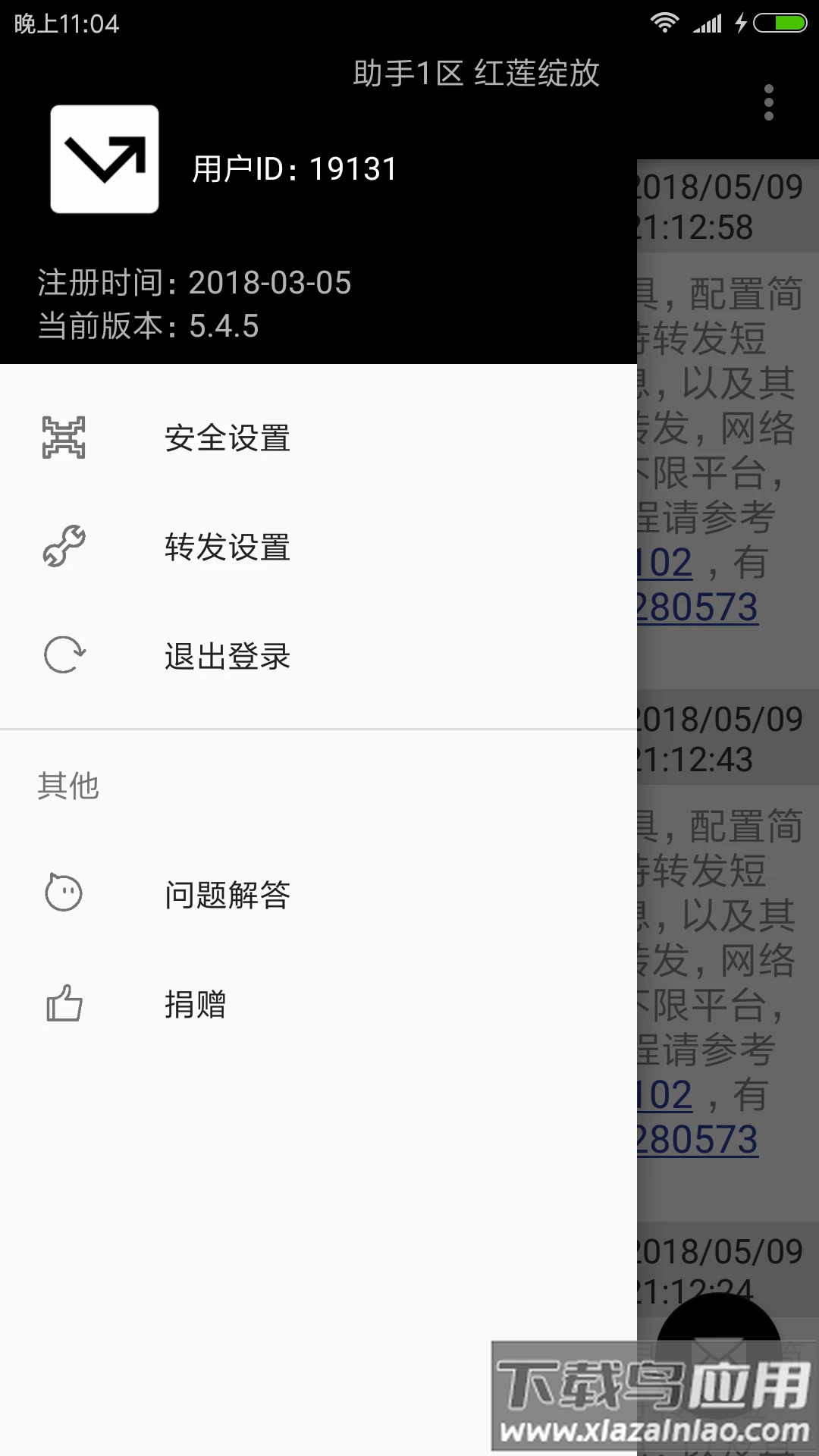
Task: Expand the 其他 section
Action: click(68, 787)
